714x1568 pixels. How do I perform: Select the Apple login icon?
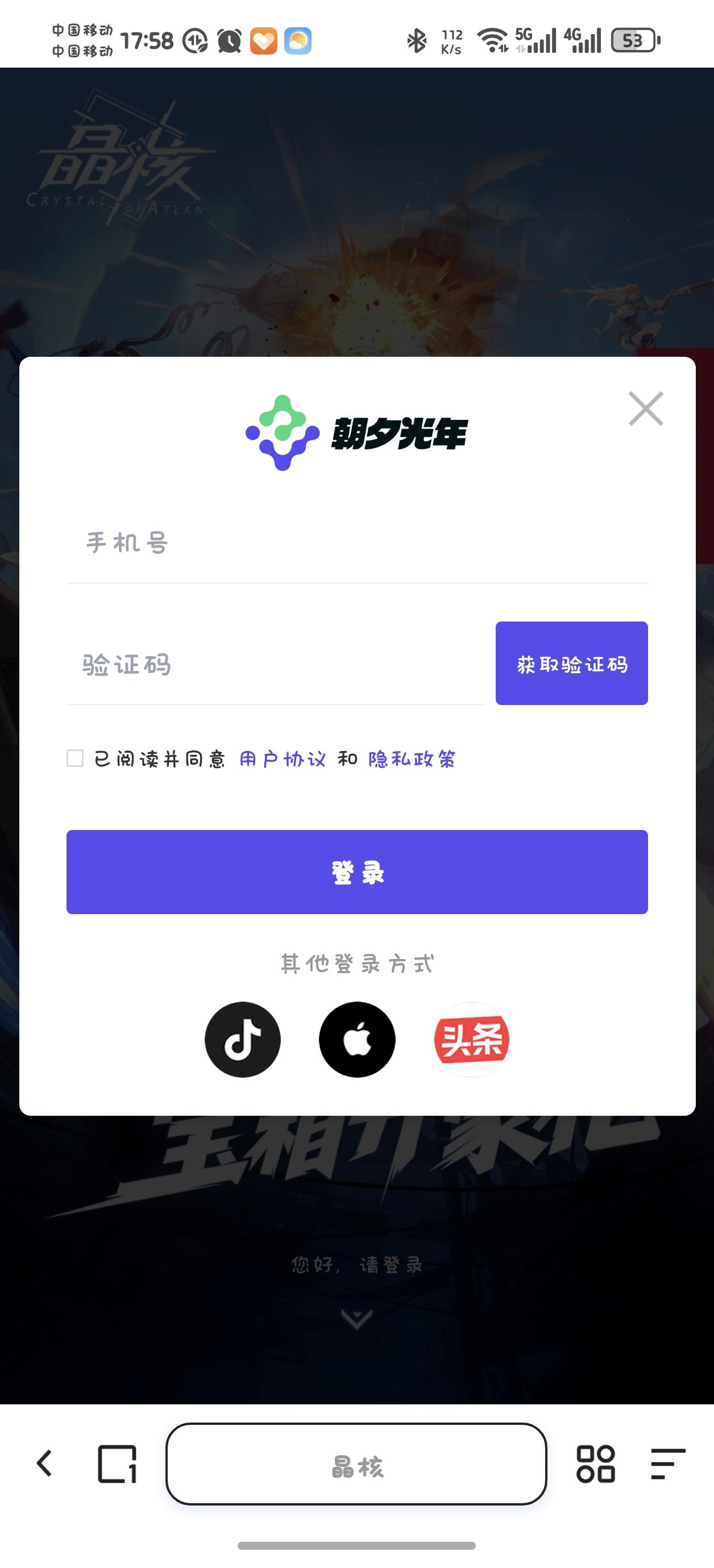pyautogui.click(x=357, y=1040)
